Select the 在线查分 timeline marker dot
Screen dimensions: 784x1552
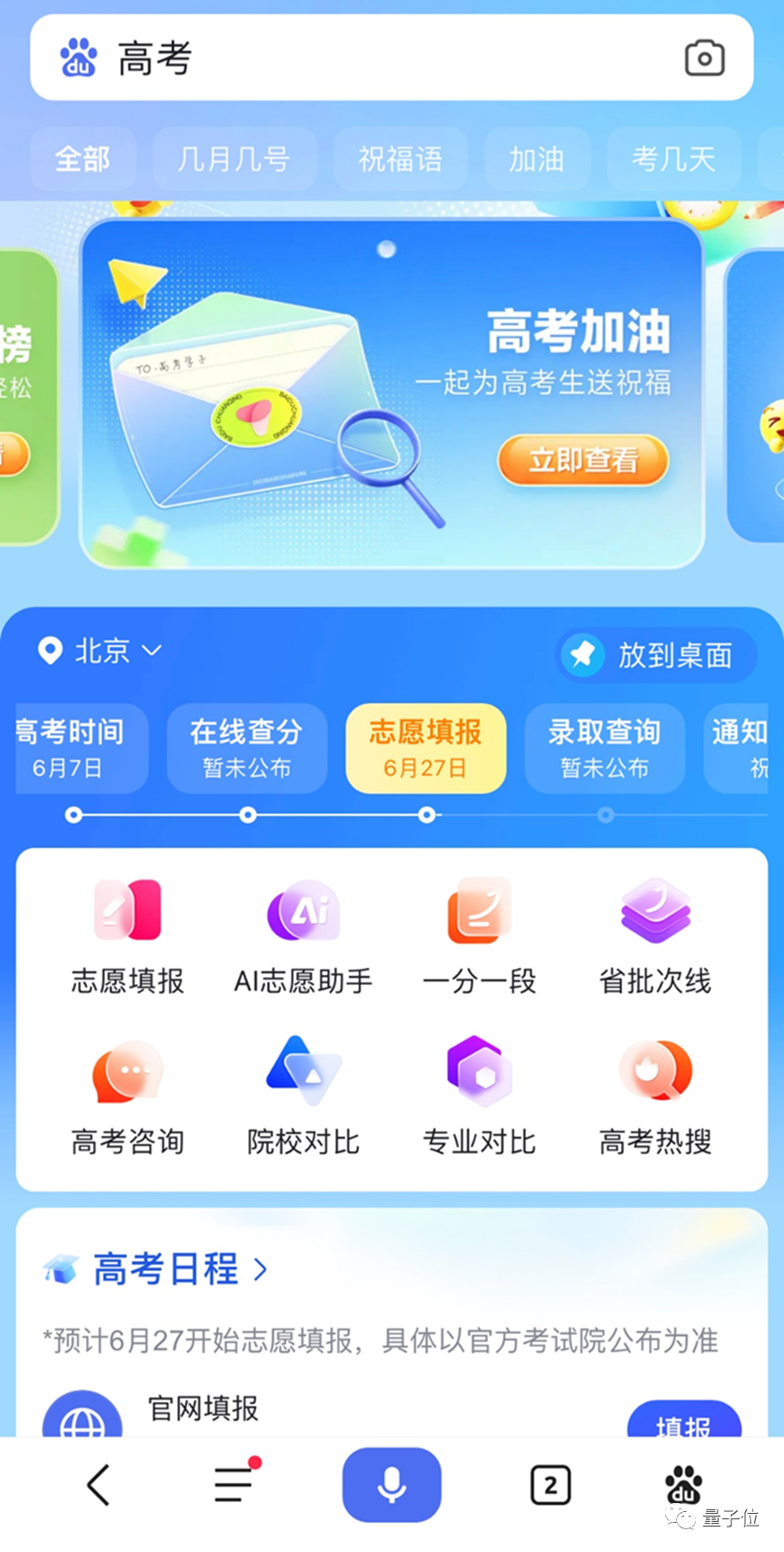point(246,815)
